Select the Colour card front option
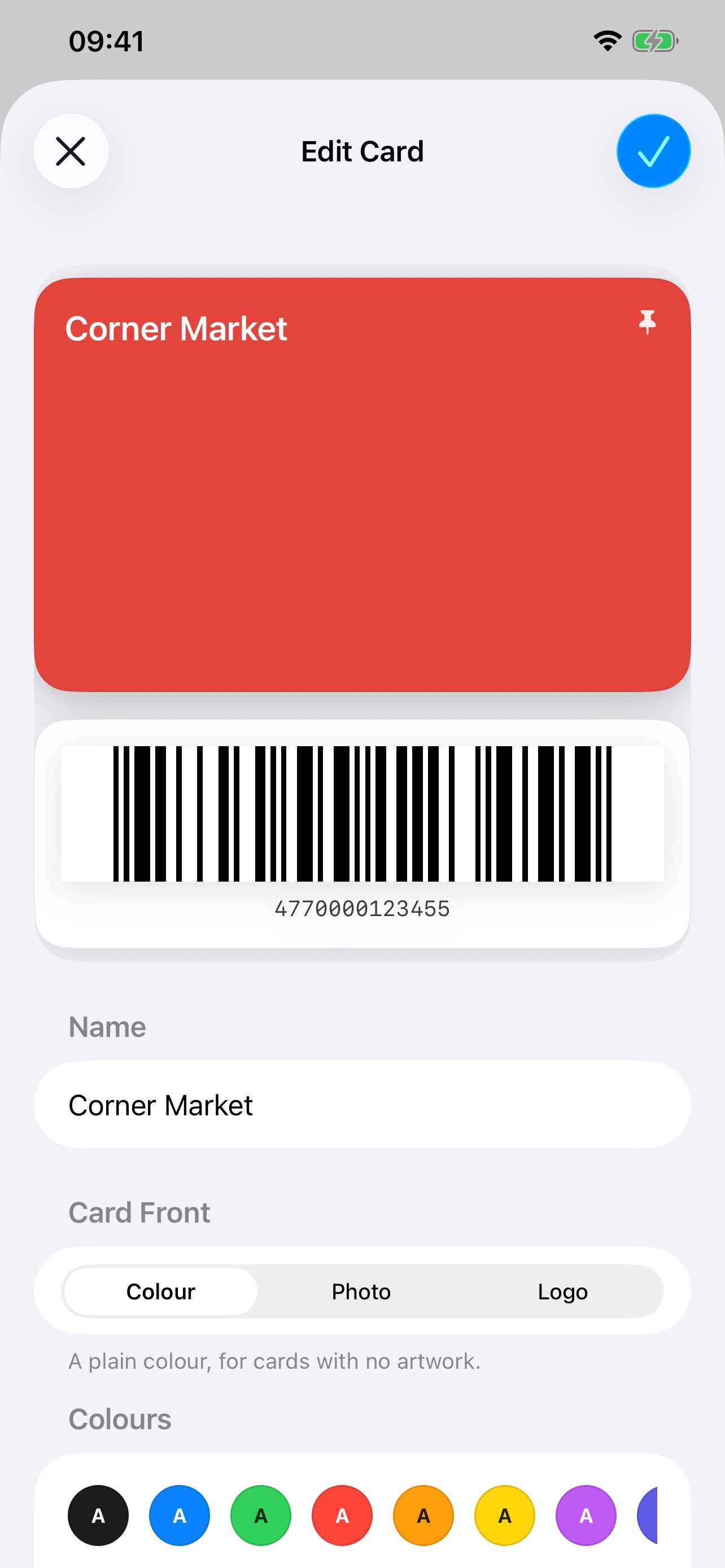This screenshot has height=1568, width=725. point(161,1291)
